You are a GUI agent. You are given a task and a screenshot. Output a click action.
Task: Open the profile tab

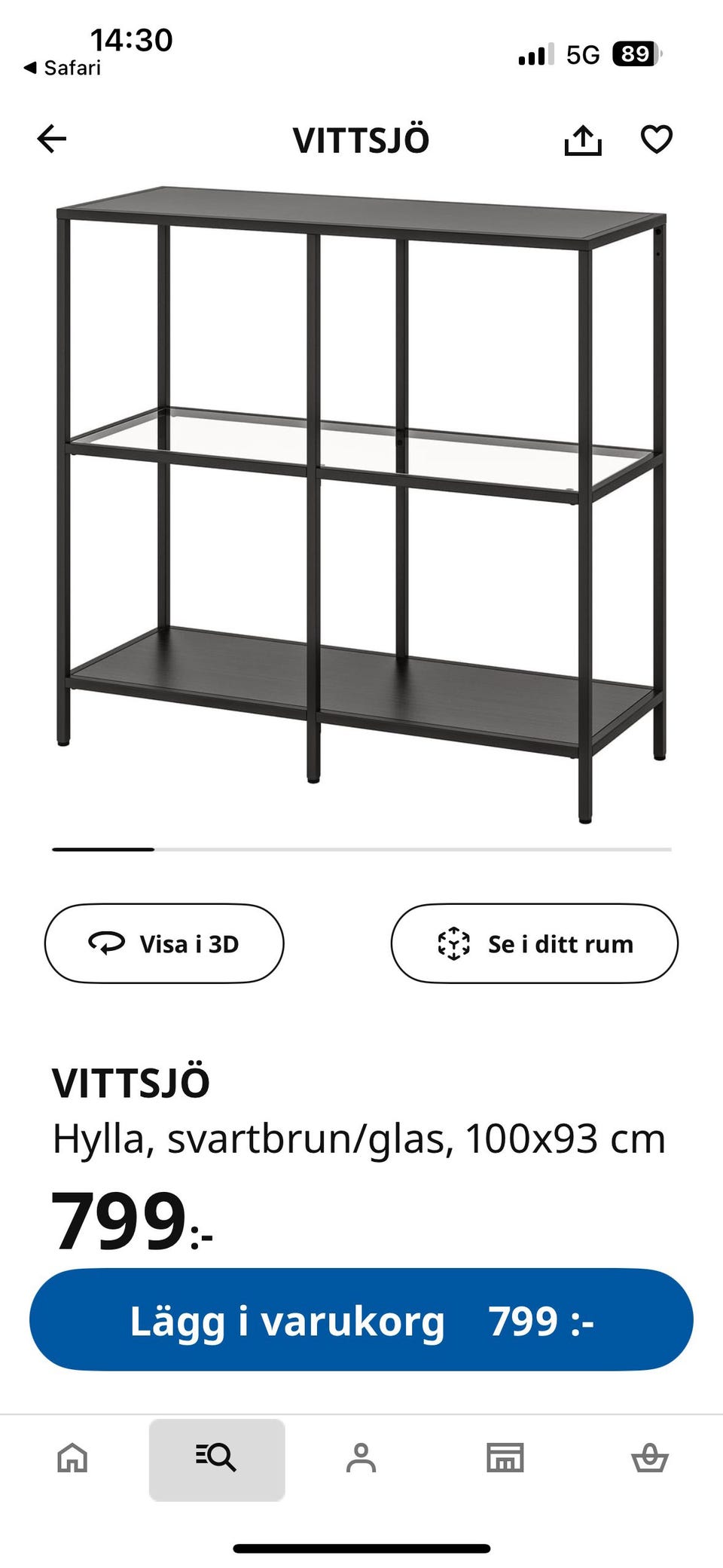click(x=361, y=1459)
